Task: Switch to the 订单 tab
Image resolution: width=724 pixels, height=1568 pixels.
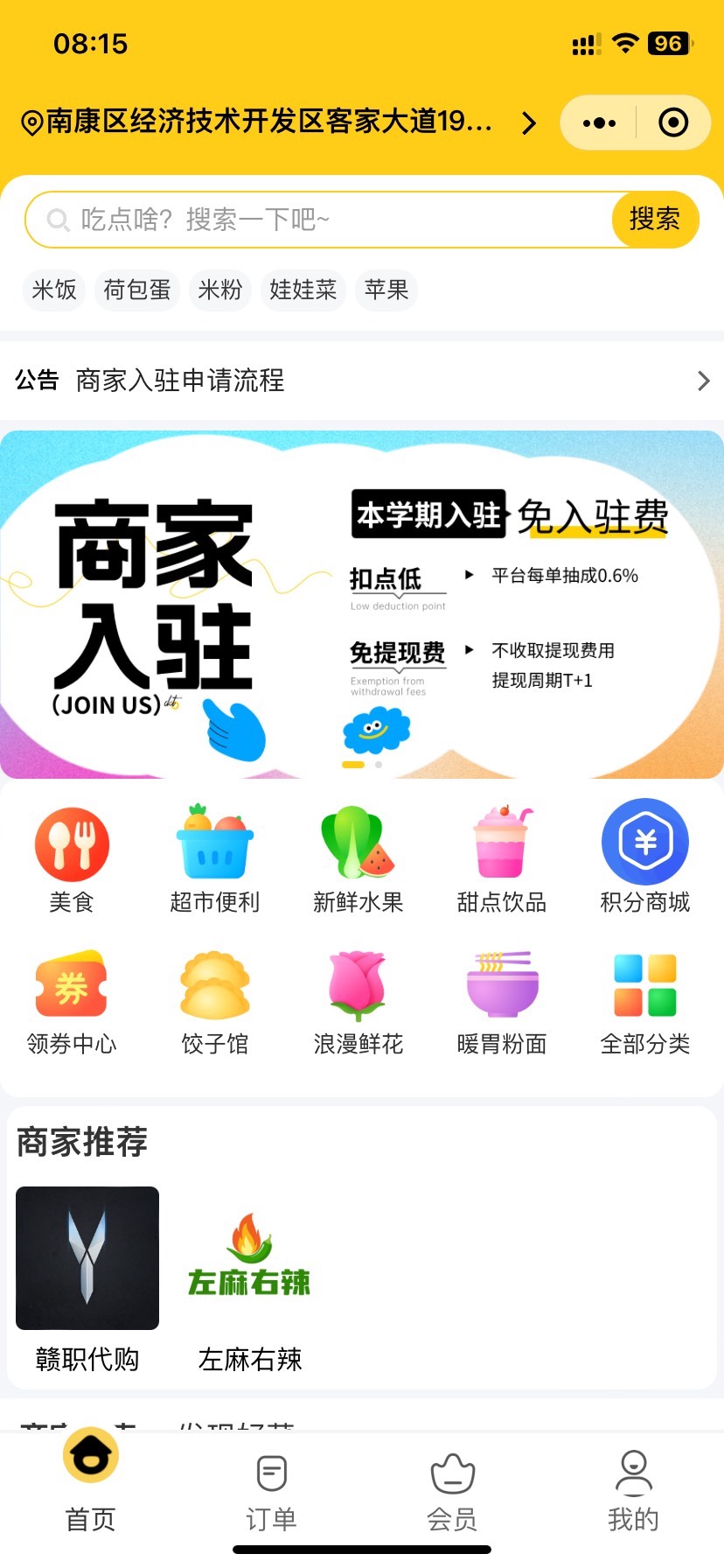Action: (x=272, y=1491)
